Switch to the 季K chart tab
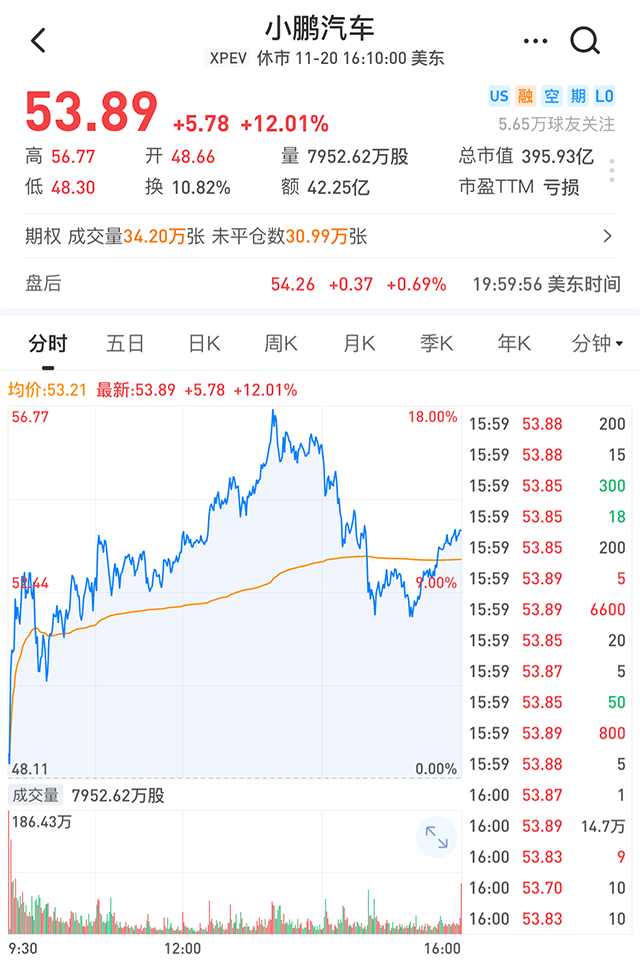Viewport: 640px width, 962px height. point(437,344)
